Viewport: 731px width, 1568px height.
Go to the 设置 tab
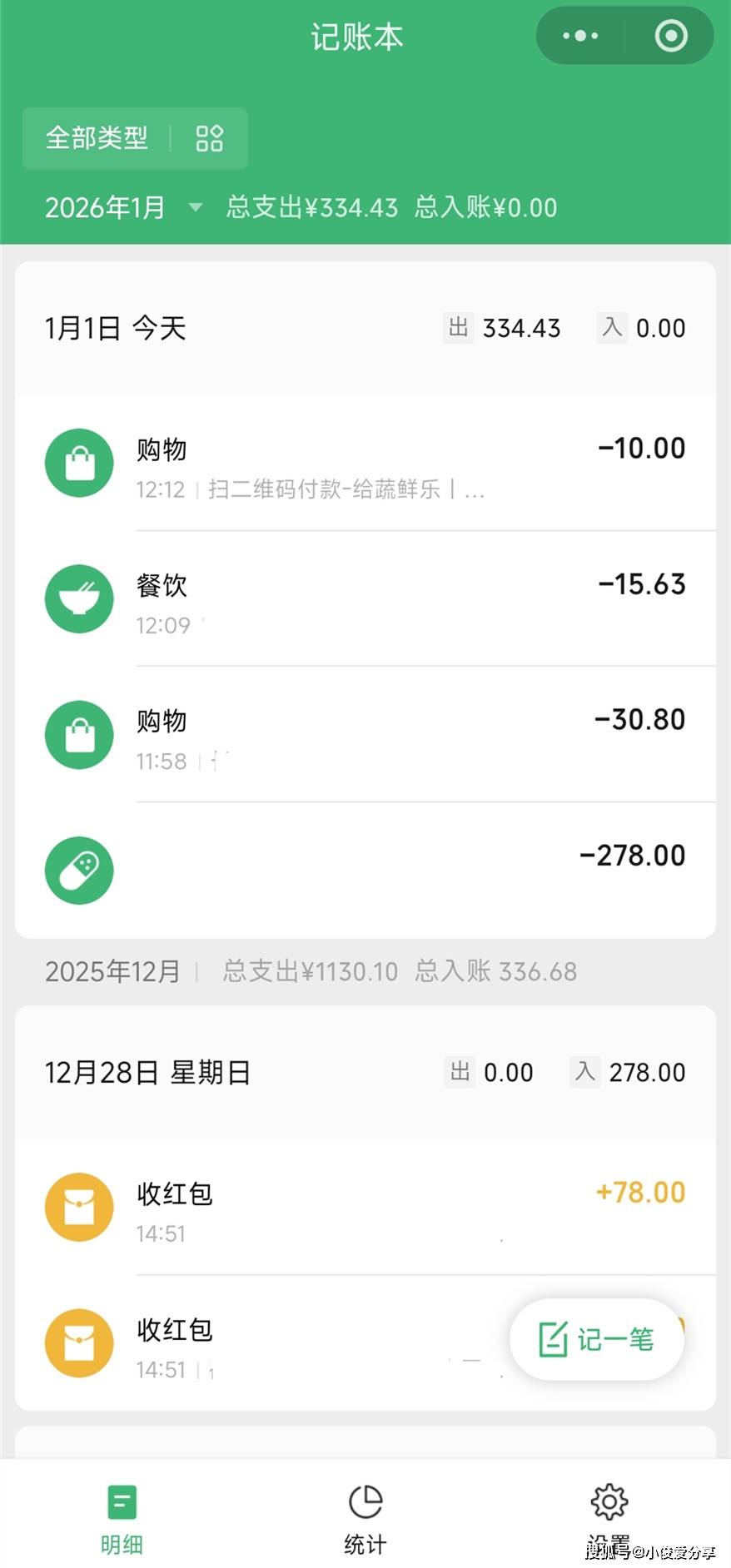(x=609, y=1518)
